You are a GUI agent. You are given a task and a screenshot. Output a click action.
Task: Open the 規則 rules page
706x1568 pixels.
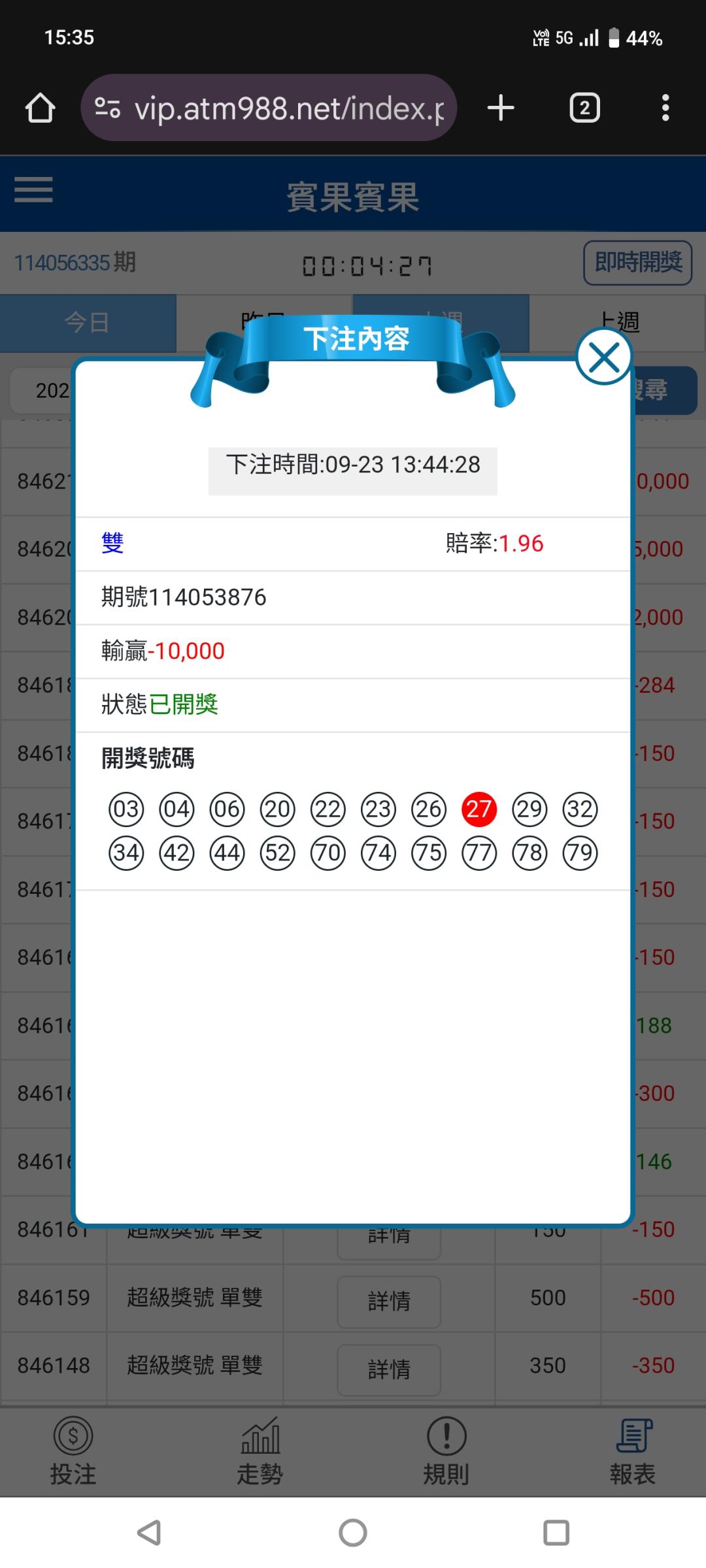[446, 1452]
